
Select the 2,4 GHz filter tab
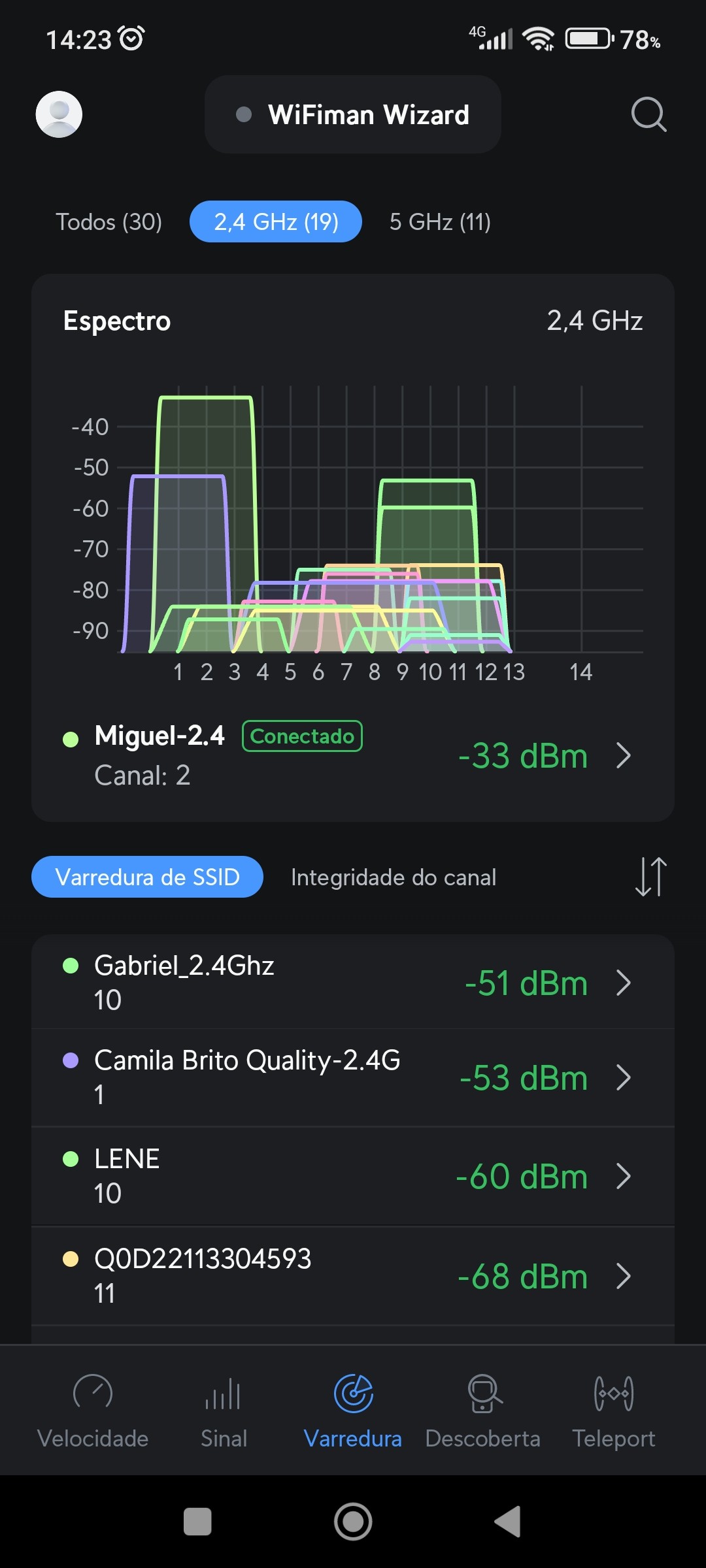tap(276, 222)
